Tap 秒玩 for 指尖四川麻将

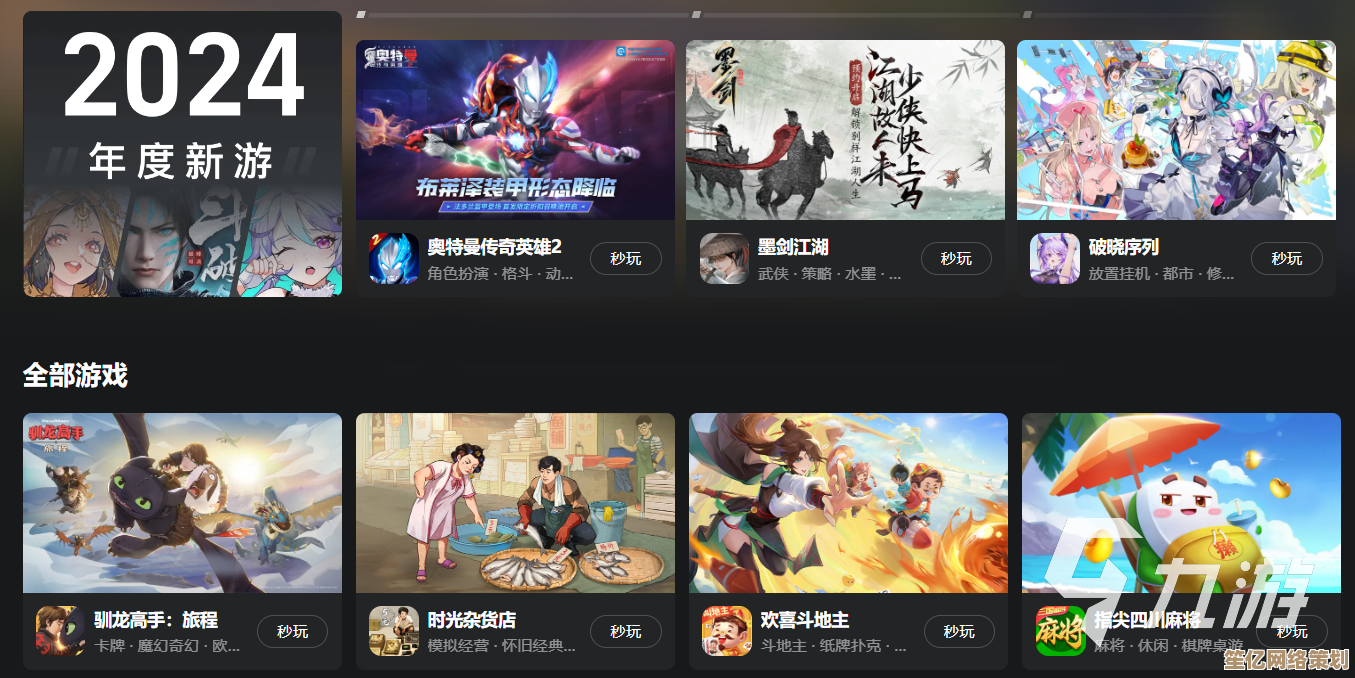coord(1291,631)
